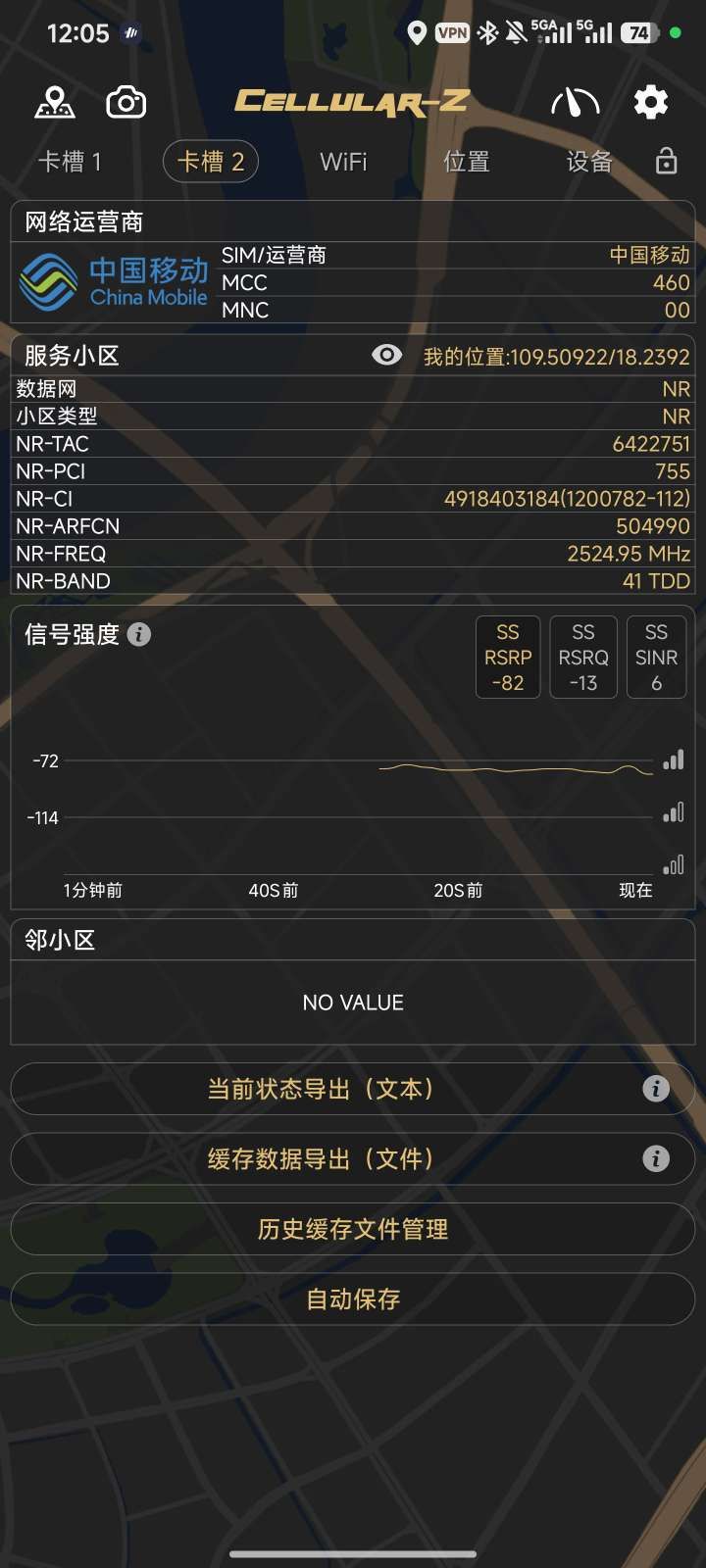Select the SS RSRQ metric box
The image size is (706, 1568).
pyautogui.click(x=583, y=657)
